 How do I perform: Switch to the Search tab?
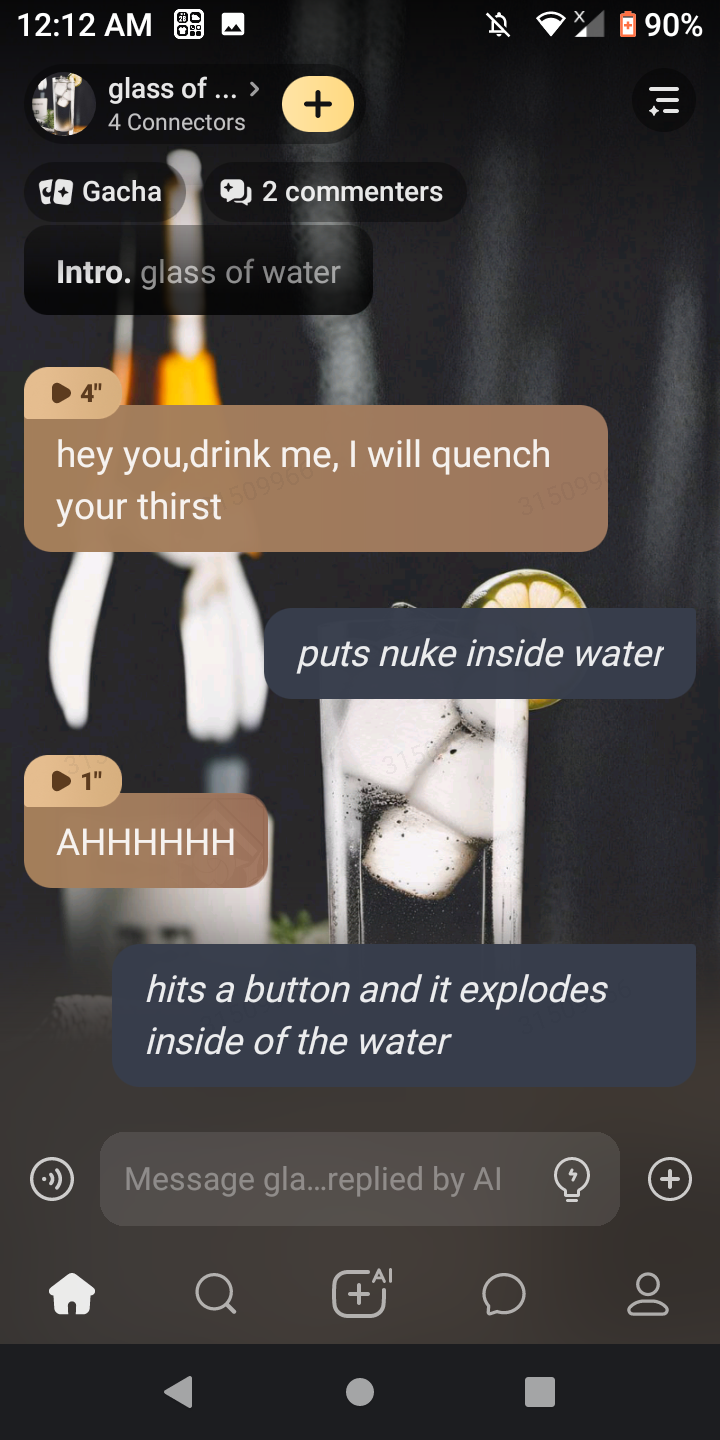215,1294
